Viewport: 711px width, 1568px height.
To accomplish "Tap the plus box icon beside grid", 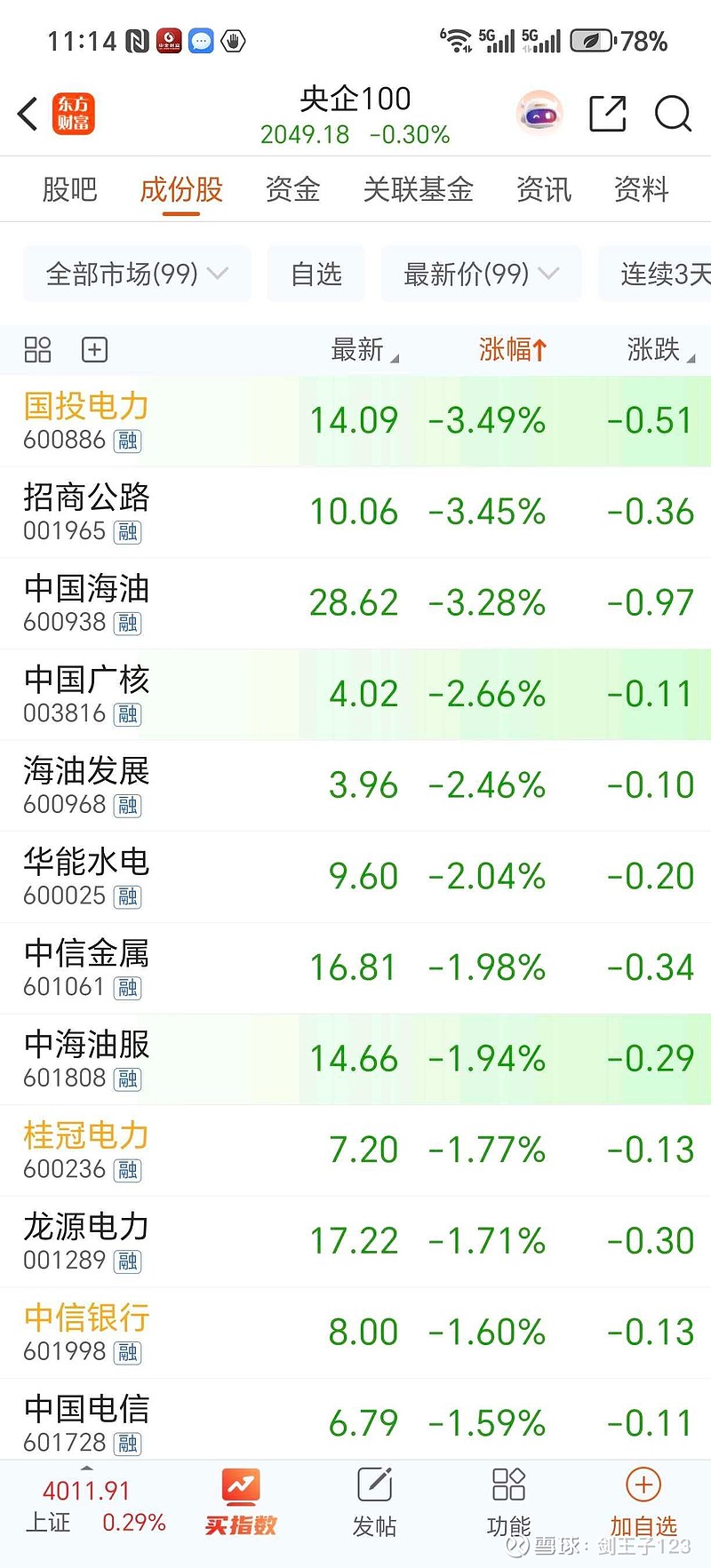I will tap(95, 349).
